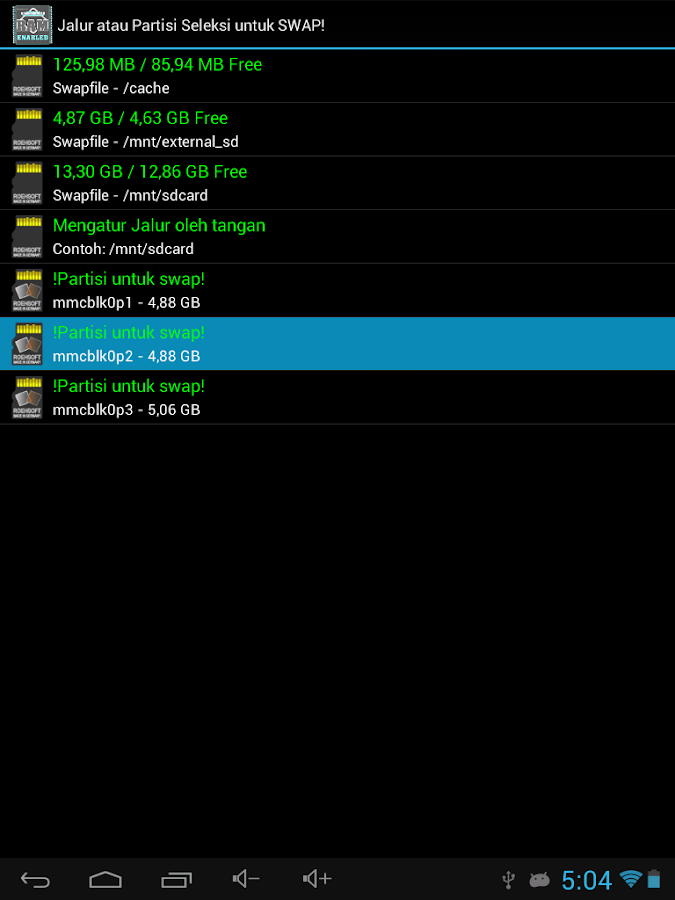Screen dimensions: 675x900
Task: Open recent apps from navigation bar
Action: coord(176,879)
